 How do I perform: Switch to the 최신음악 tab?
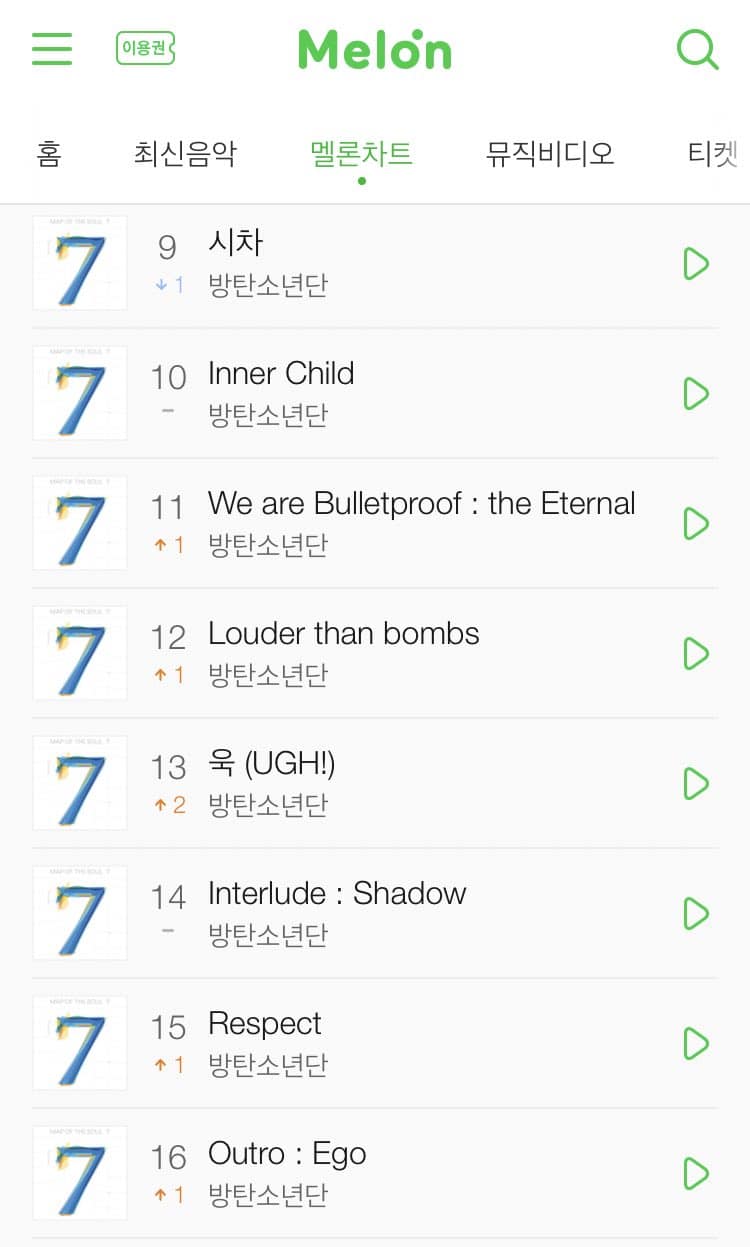pyautogui.click(x=185, y=154)
